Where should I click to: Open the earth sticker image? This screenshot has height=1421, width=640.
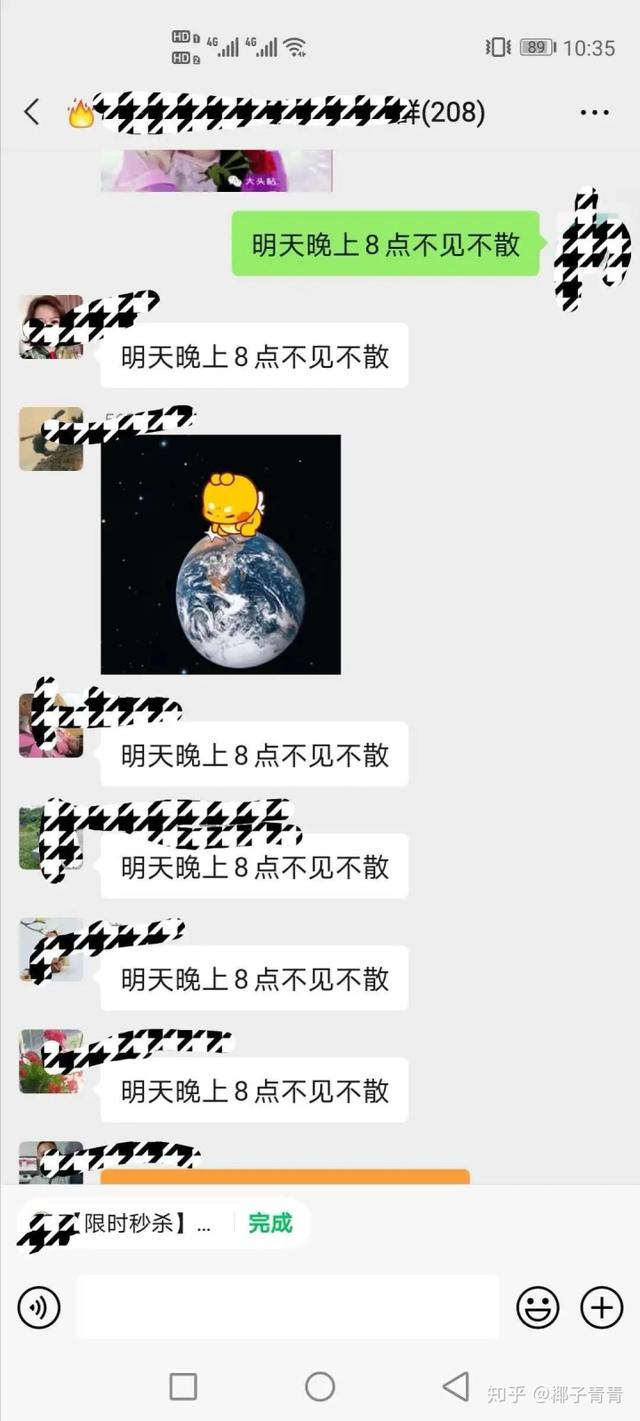coord(220,554)
